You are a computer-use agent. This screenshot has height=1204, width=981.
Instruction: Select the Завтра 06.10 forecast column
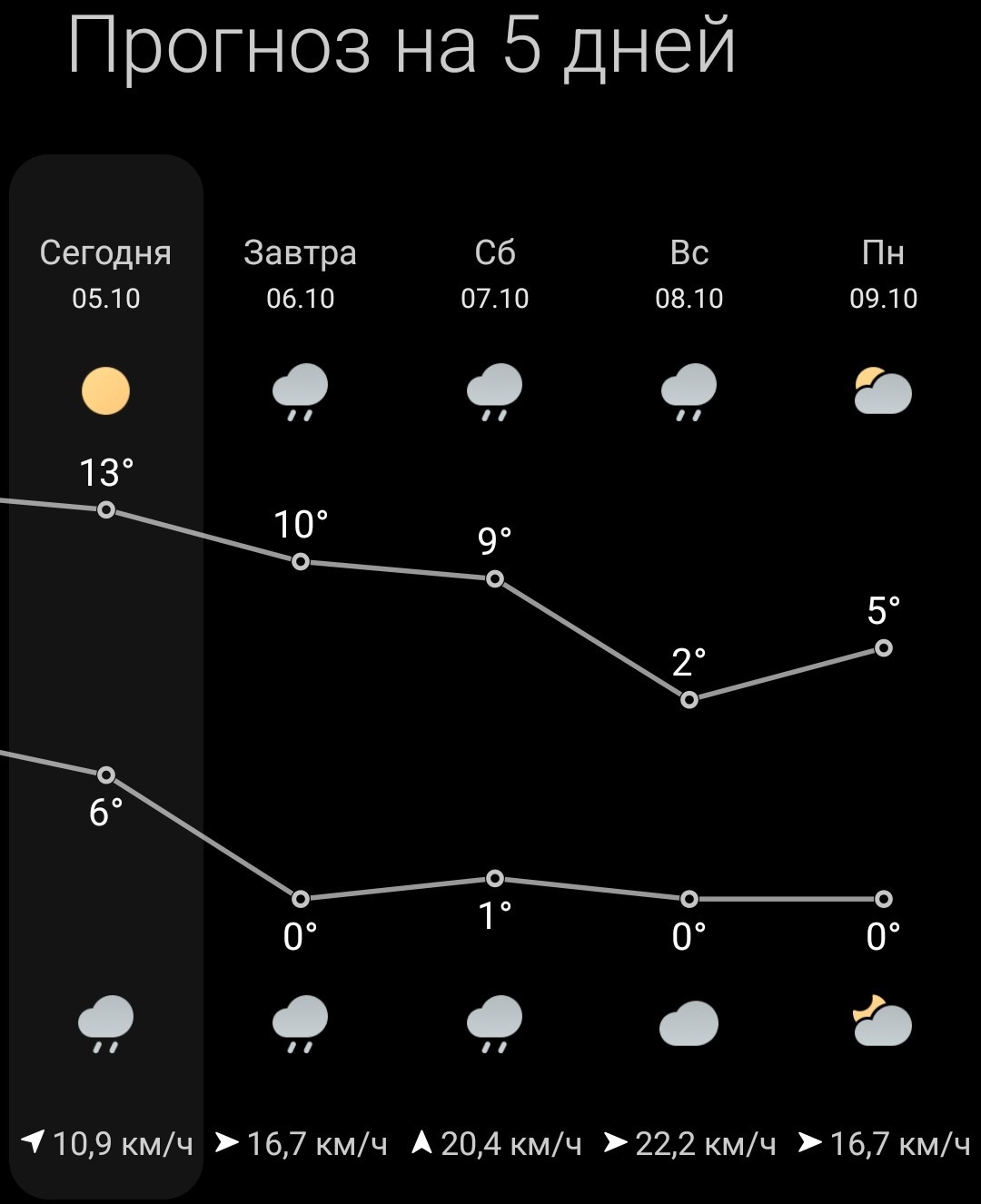coord(301,676)
